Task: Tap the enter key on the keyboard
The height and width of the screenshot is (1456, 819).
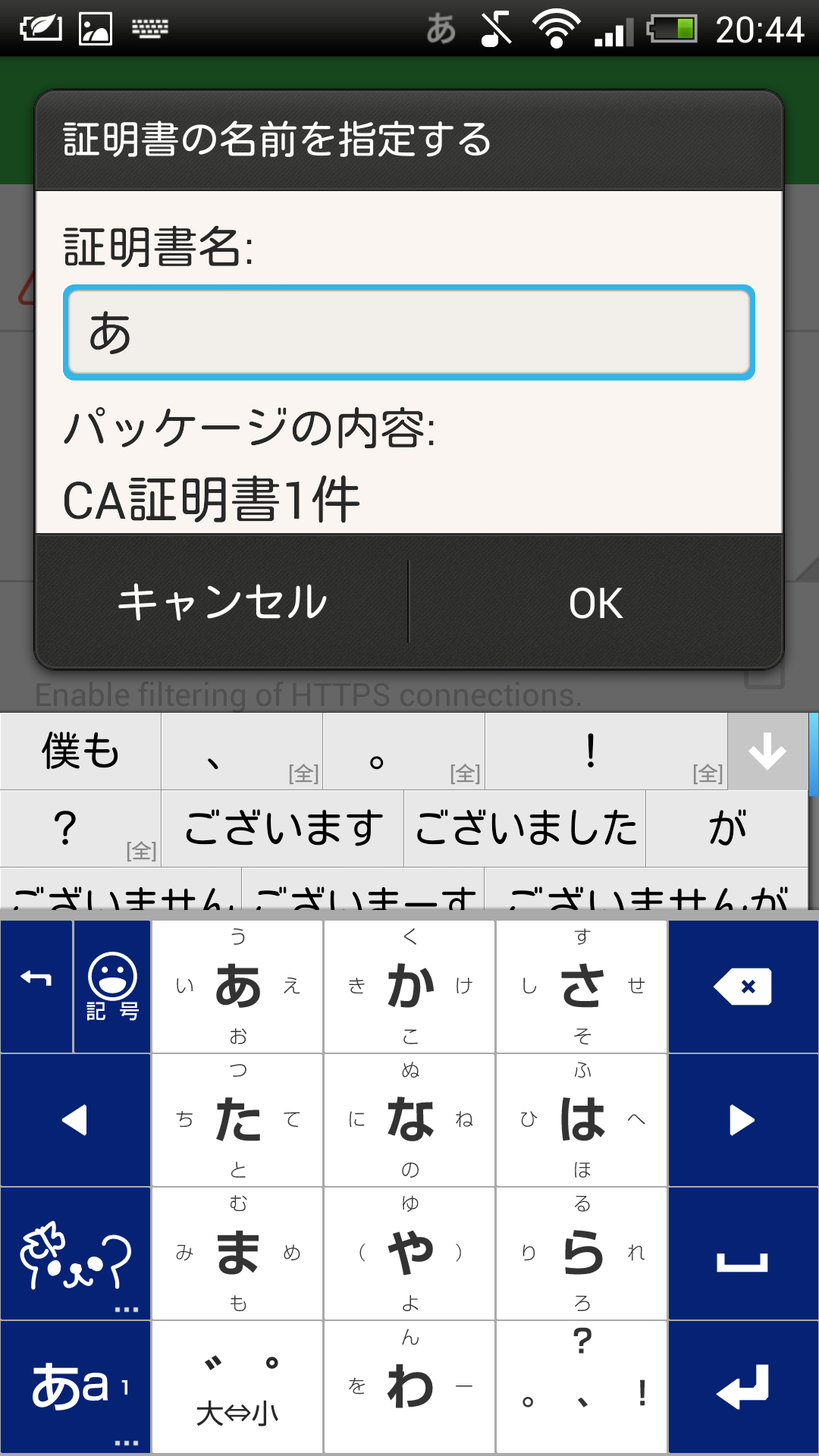Action: (743, 1387)
